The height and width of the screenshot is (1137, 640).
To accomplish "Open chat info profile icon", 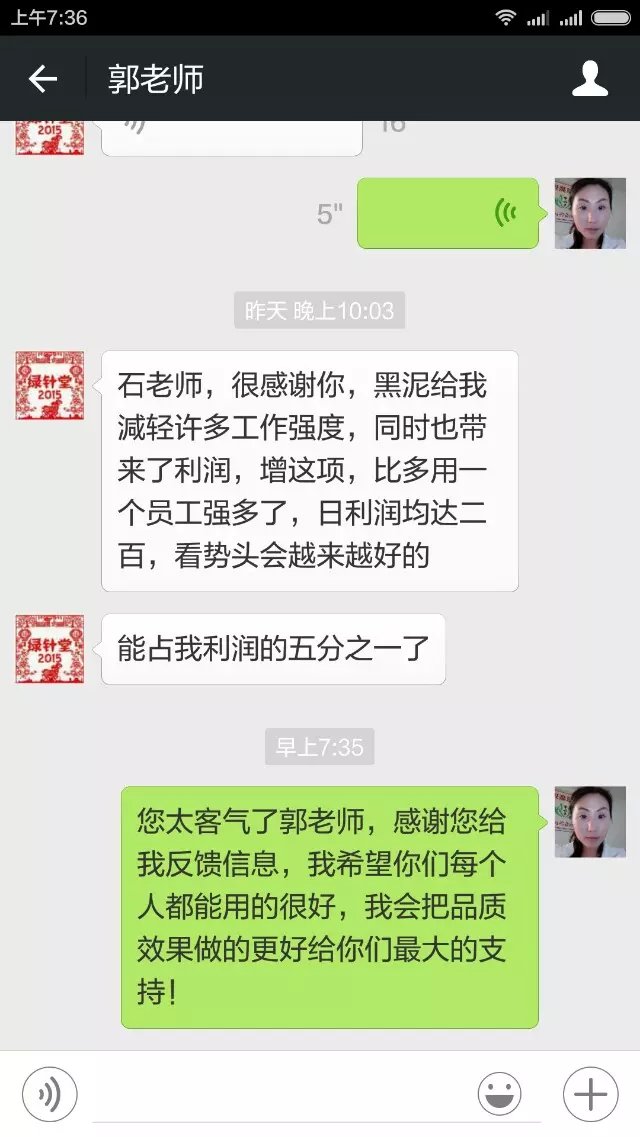I will (x=590, y=79).
